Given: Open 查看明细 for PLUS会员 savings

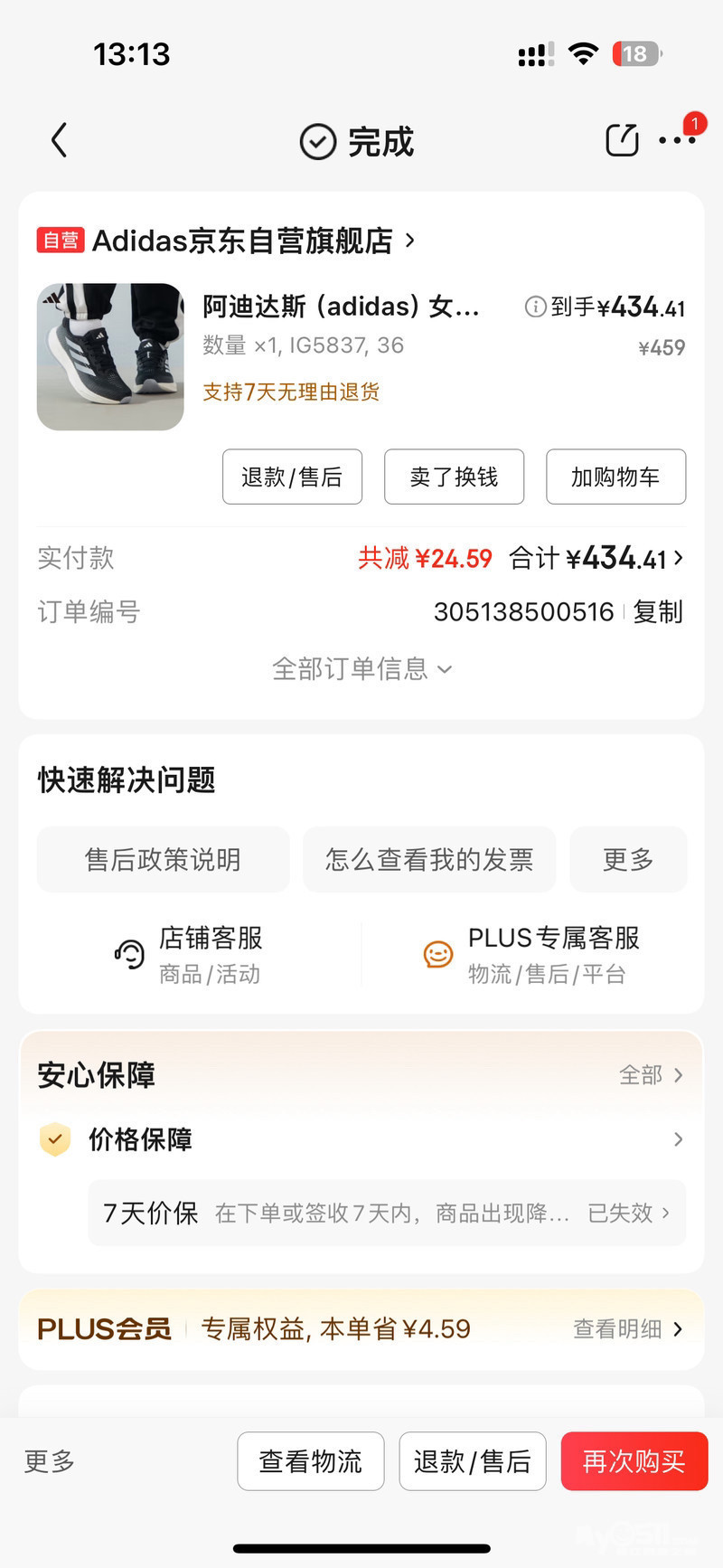Looking at the screenshot, I should (627, 1329).
